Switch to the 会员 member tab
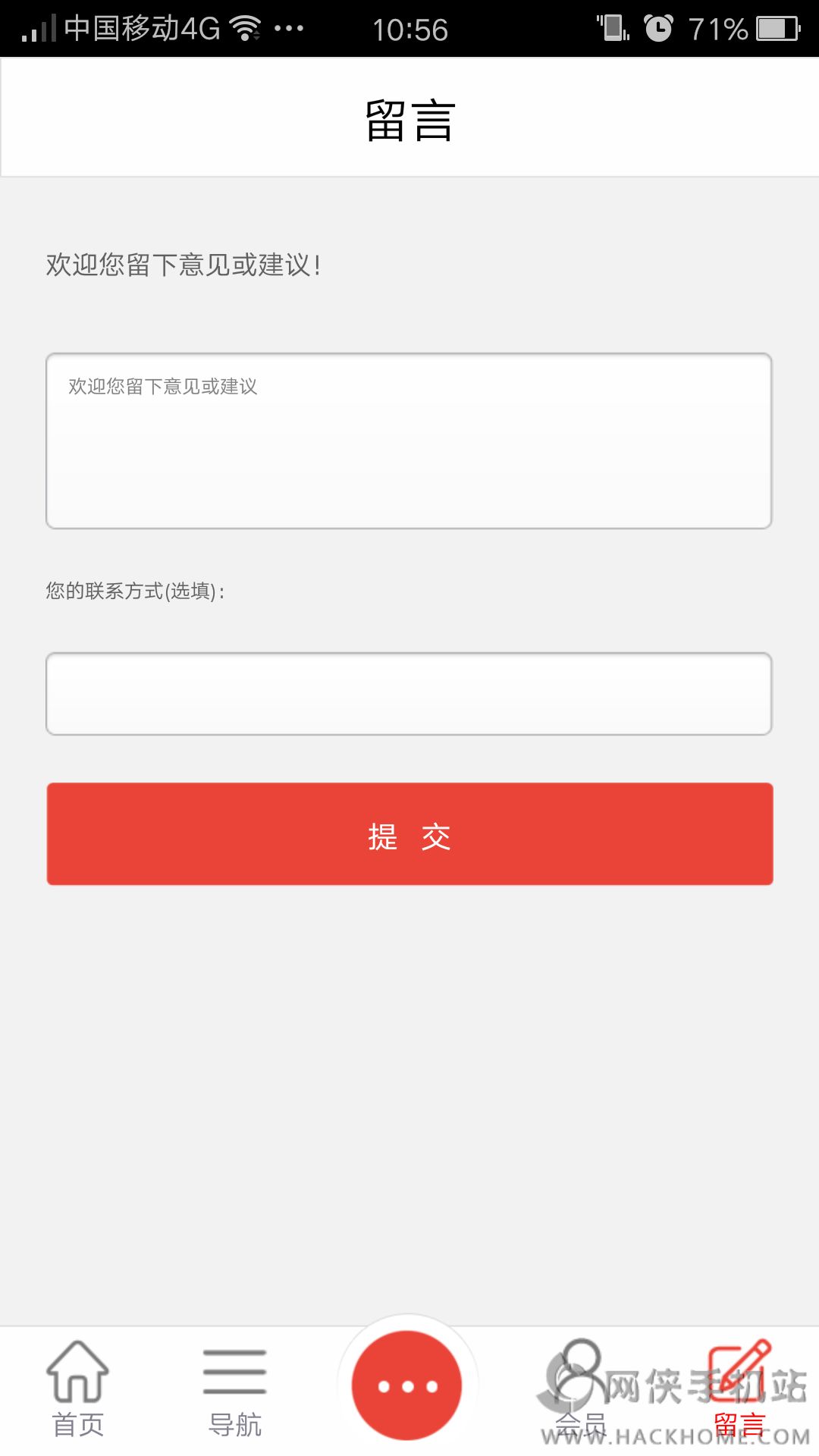The width and height of the screenshot is (819, 1456). 581,1389
